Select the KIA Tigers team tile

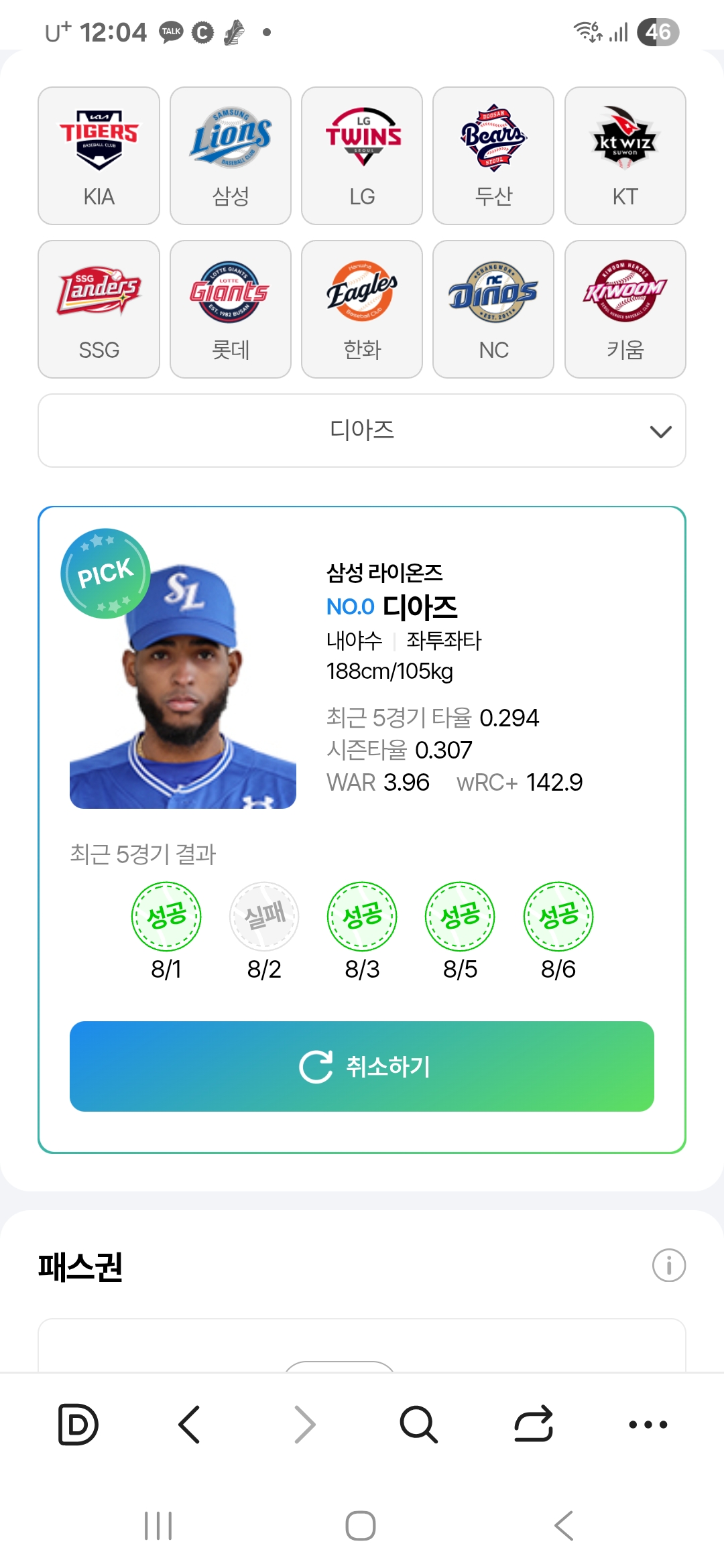pyautogui.click(x=99, y=155)
